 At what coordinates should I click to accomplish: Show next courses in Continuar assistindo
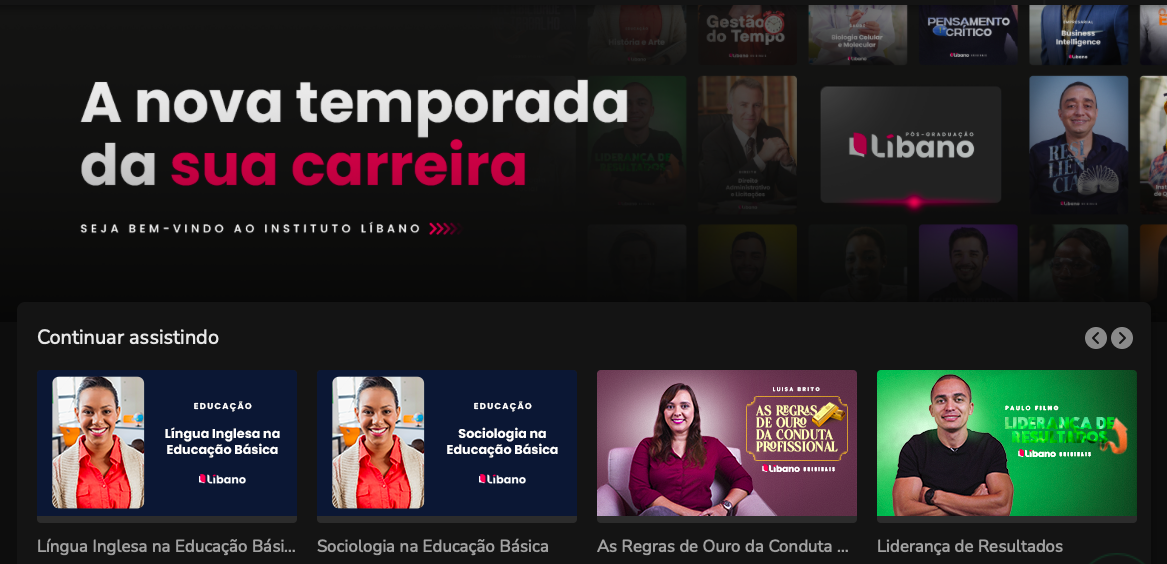[x=1122, y=338]
